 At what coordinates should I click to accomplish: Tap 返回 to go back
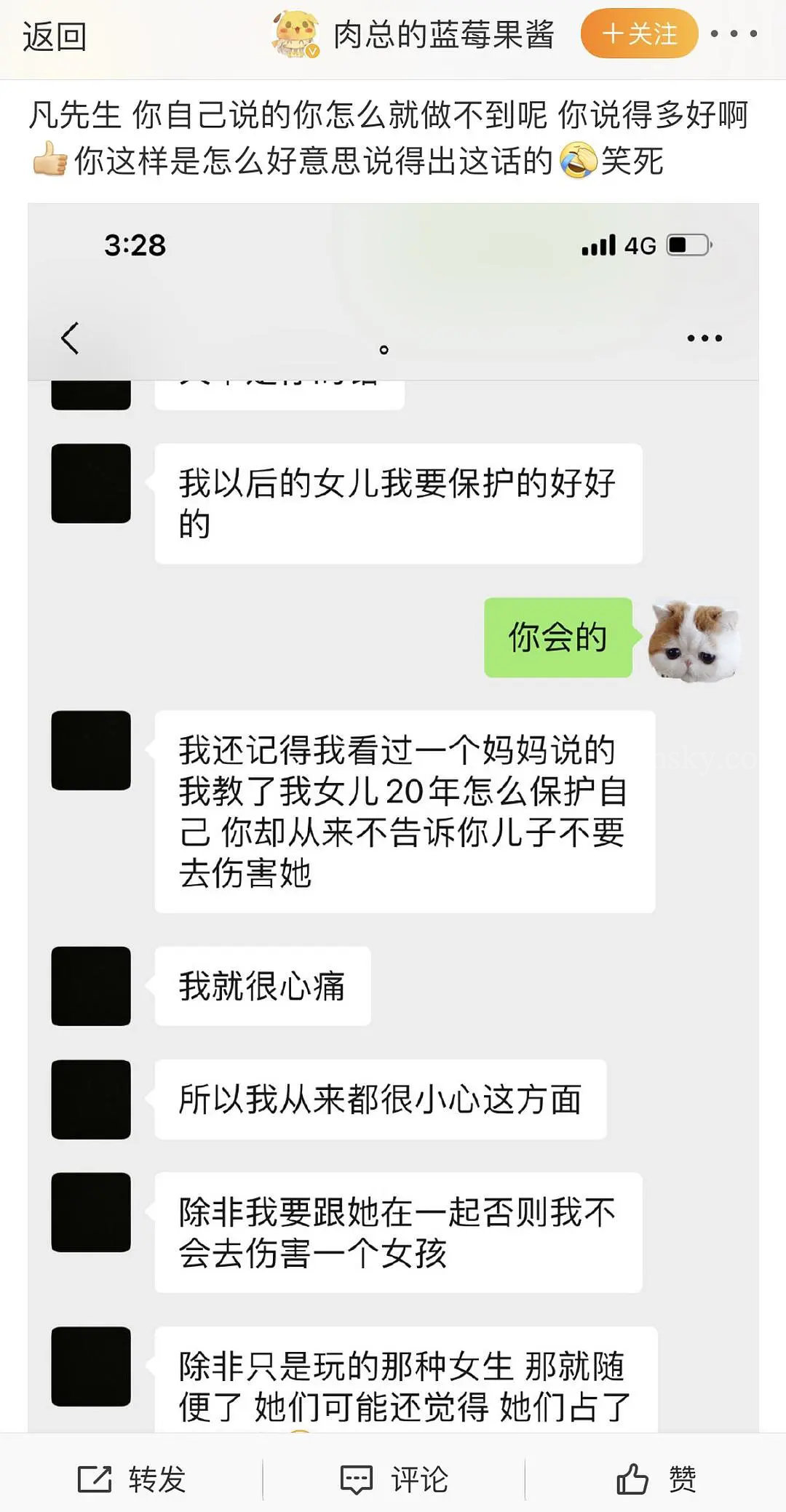tap(55, 36)
